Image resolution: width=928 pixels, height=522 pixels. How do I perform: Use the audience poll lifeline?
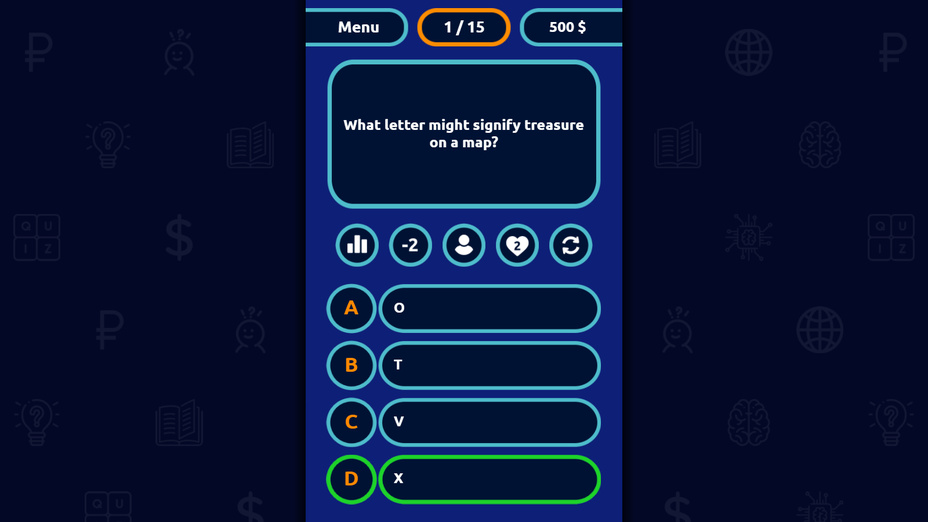(357, 245)
